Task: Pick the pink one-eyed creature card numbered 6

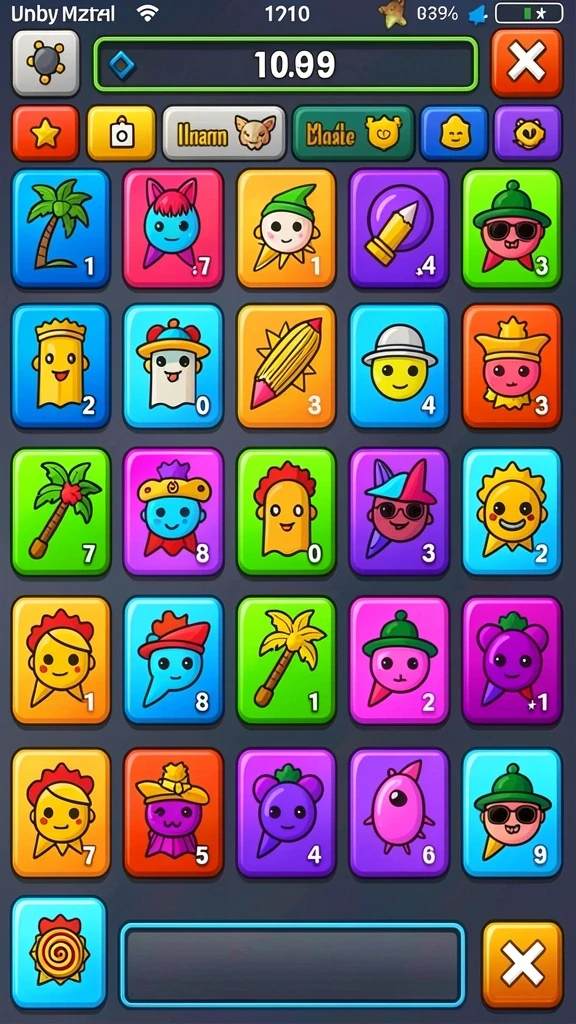Action: pos(399,812)
